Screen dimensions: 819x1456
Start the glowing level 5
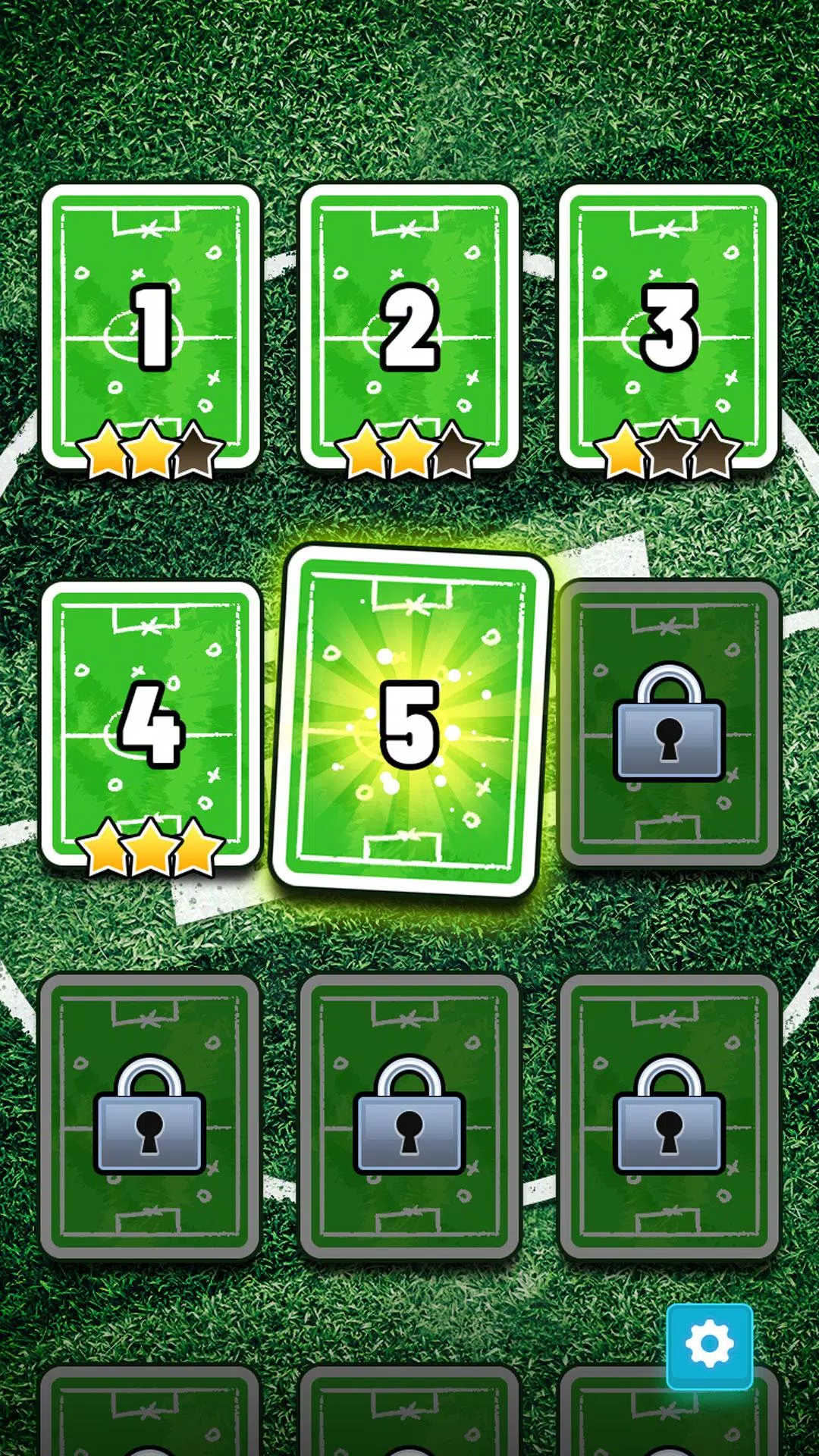point(410,720)
